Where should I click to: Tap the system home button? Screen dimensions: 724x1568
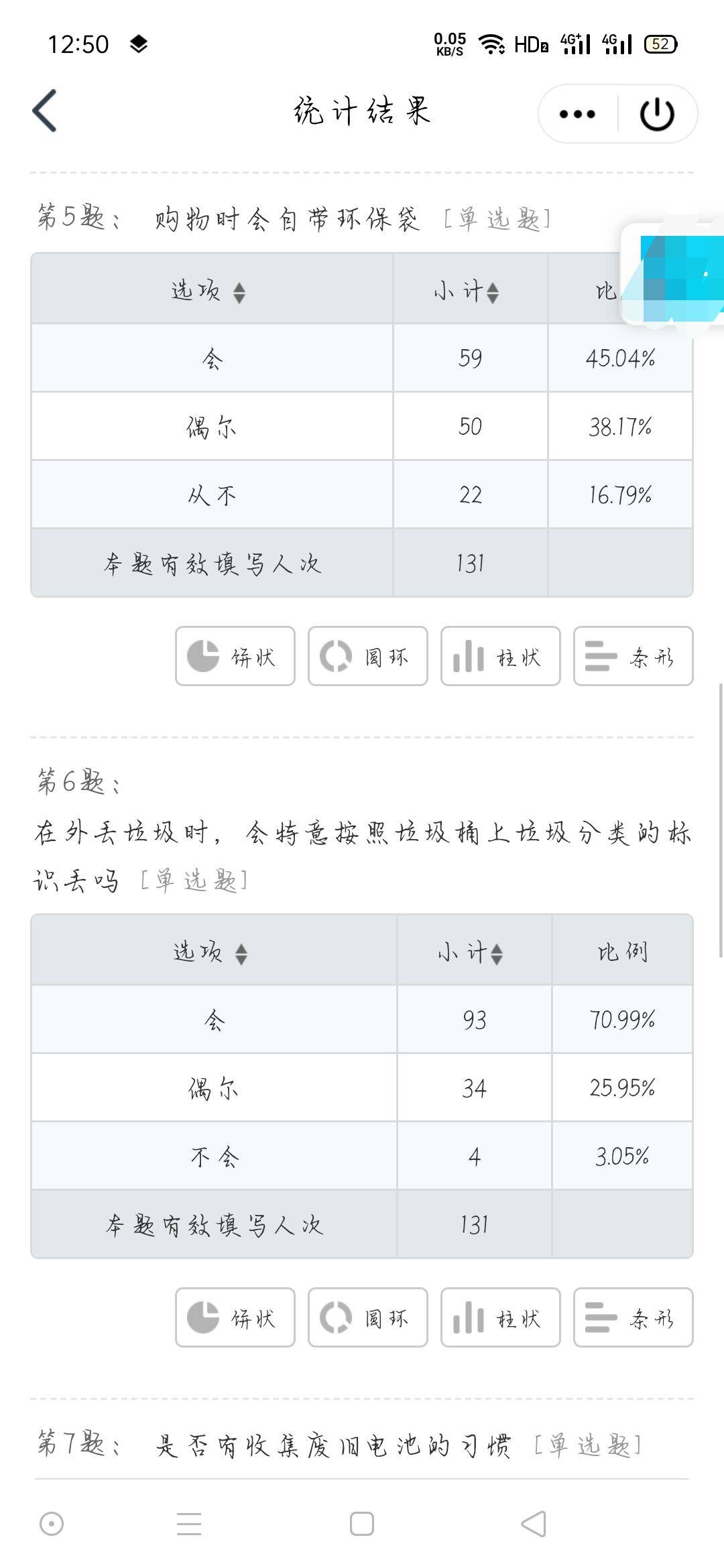coord(362,1524)
